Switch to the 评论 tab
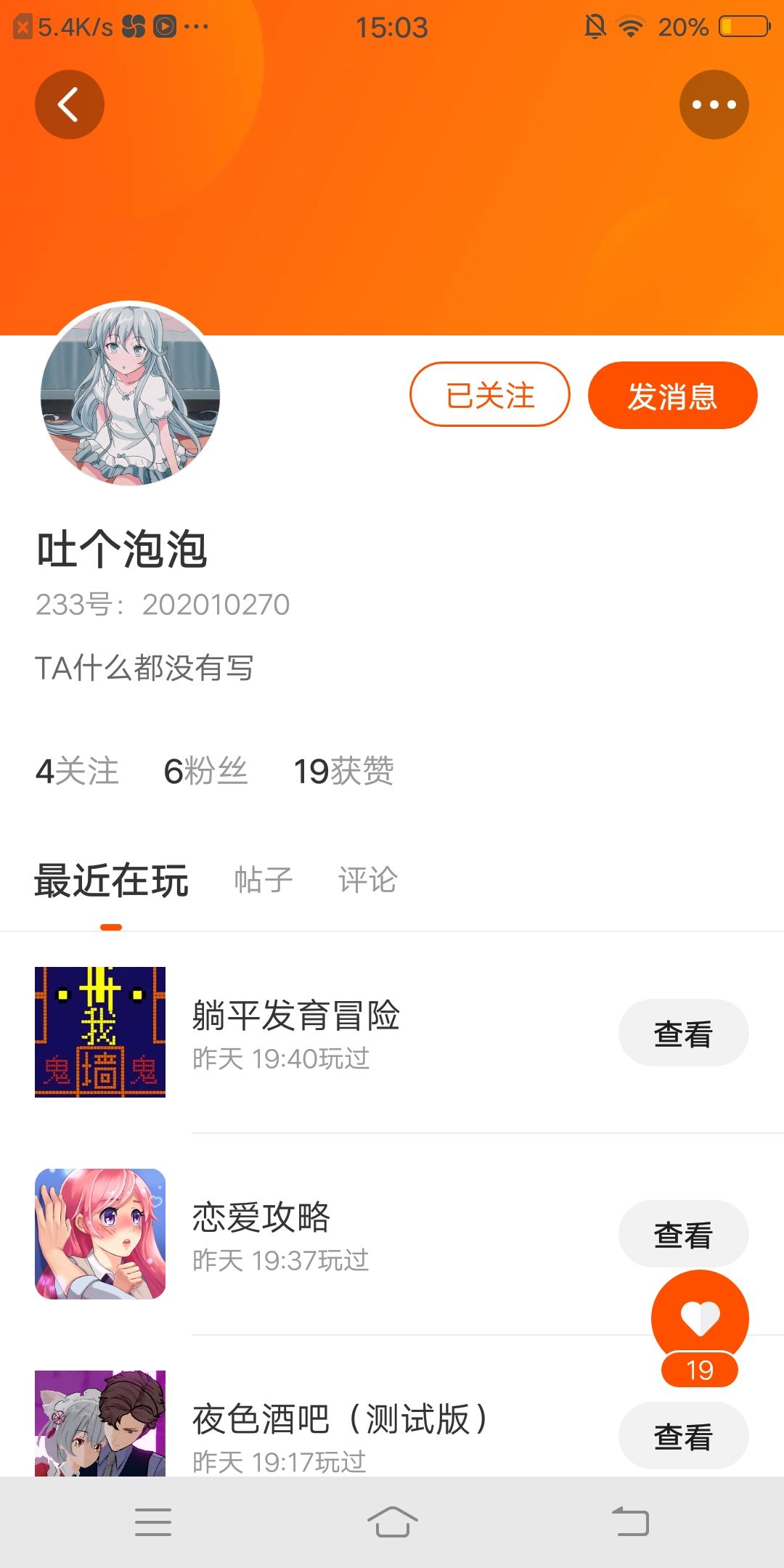Screen dimensions: 784x1568 pyautogui.click(x=367, y=880)
